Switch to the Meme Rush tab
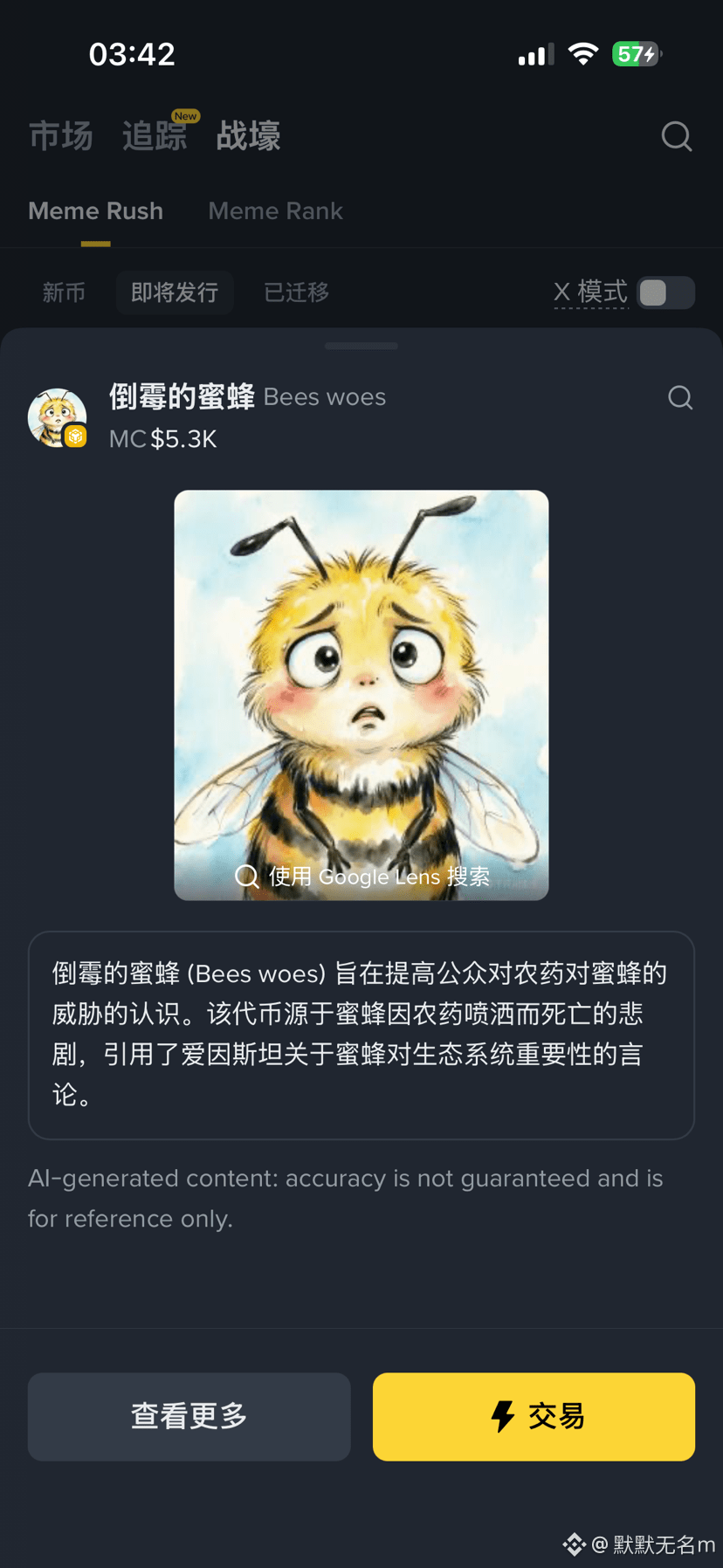 coord(95,211)
